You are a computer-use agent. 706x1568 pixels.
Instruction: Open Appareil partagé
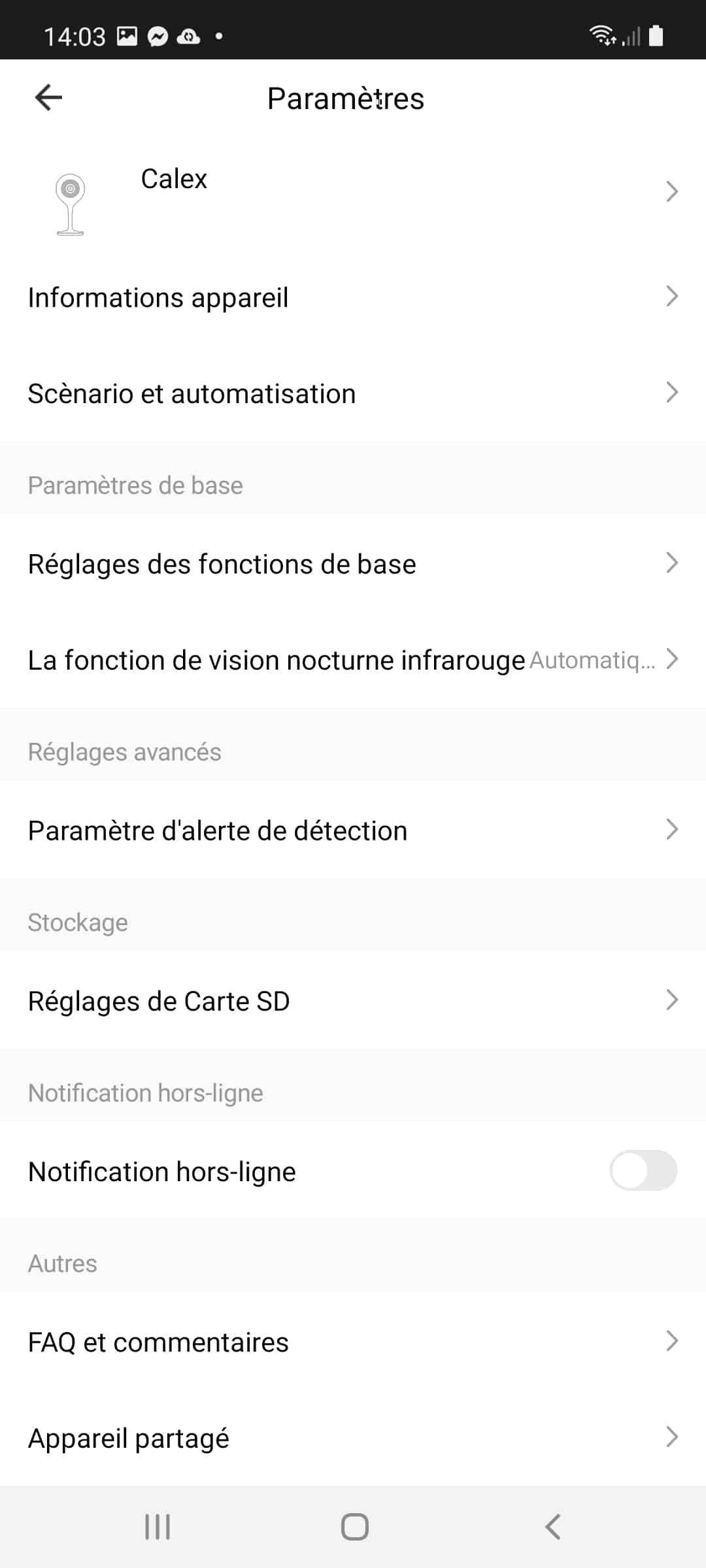tap(353, 1438)
